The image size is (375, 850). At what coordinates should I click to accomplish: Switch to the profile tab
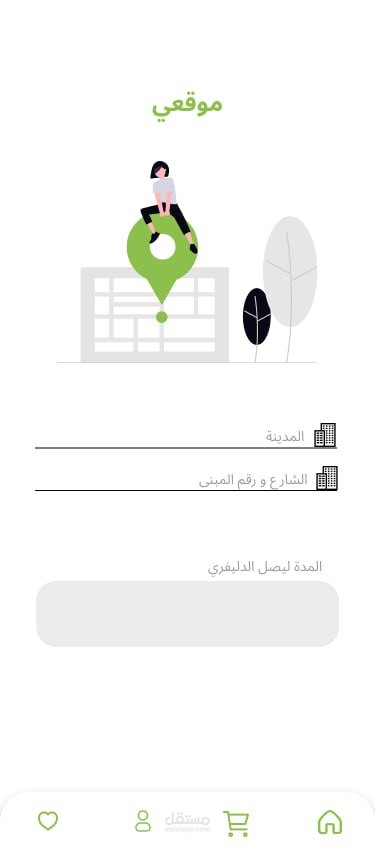143,821
